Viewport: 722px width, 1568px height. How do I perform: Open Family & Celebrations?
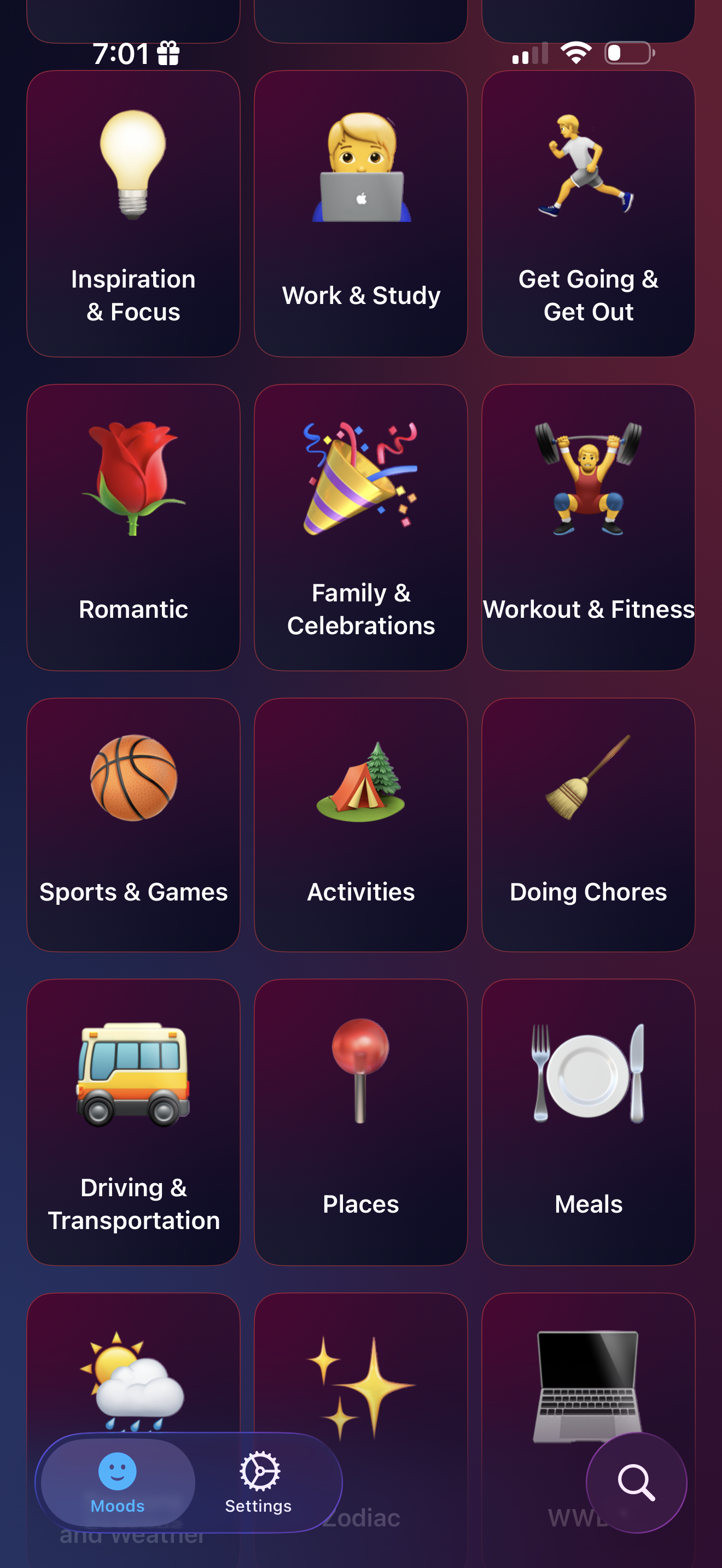tap(360, 526)
